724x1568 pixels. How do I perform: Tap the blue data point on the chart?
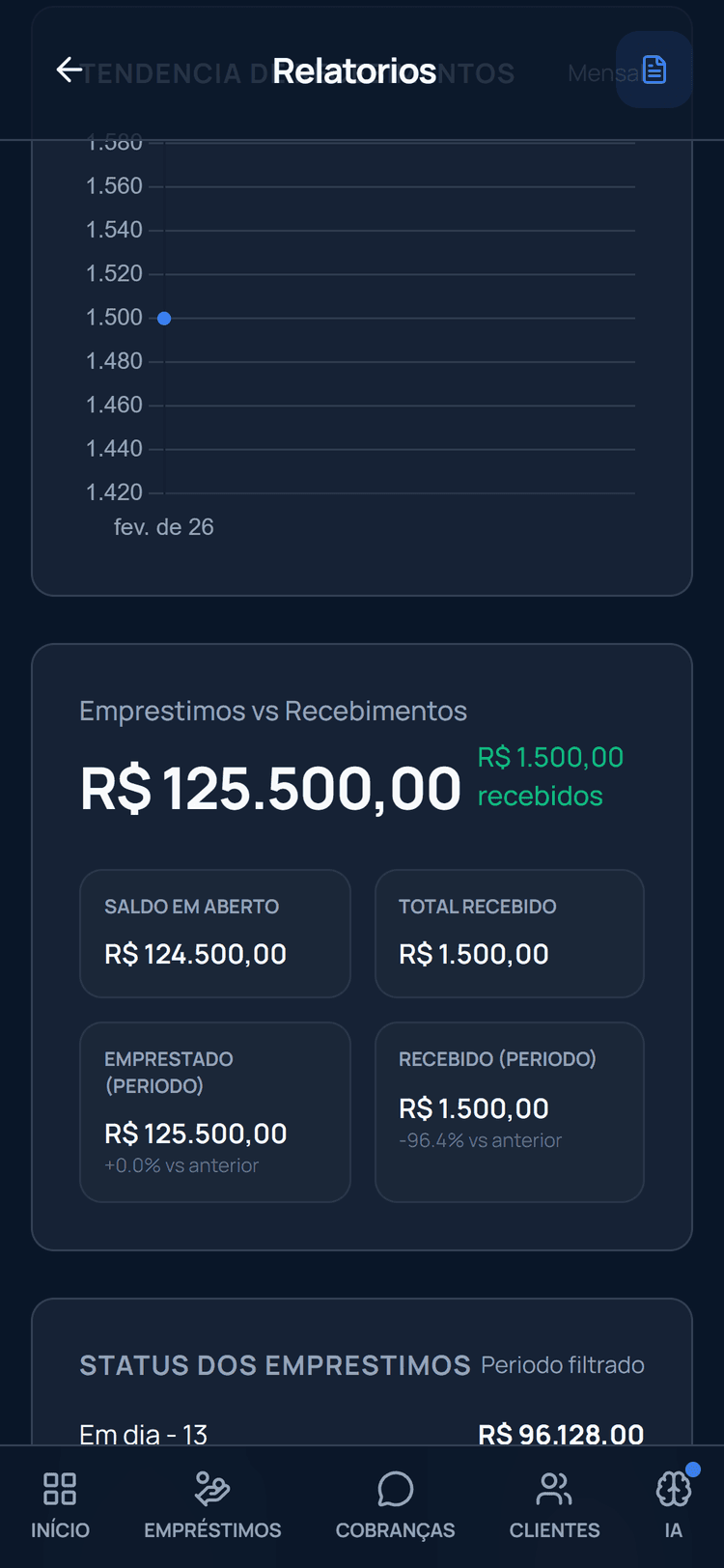point(165,318)
